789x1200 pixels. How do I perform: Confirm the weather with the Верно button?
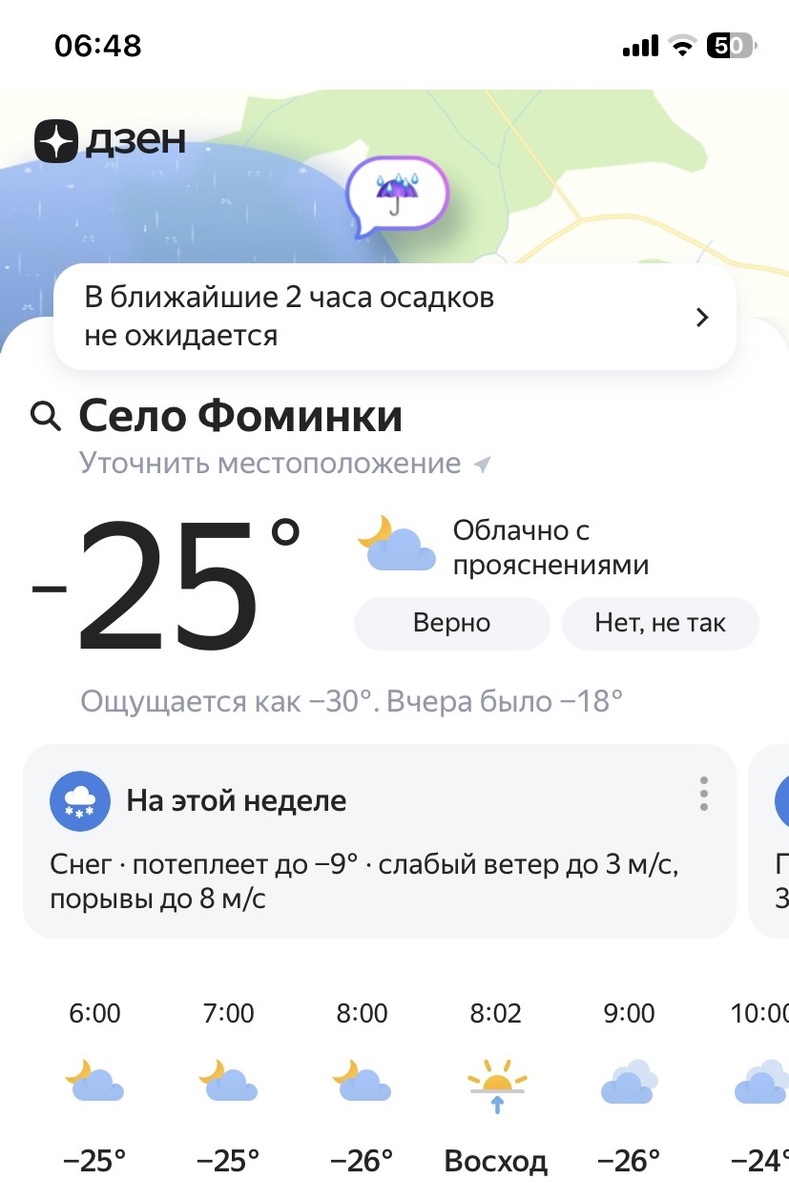452,623
